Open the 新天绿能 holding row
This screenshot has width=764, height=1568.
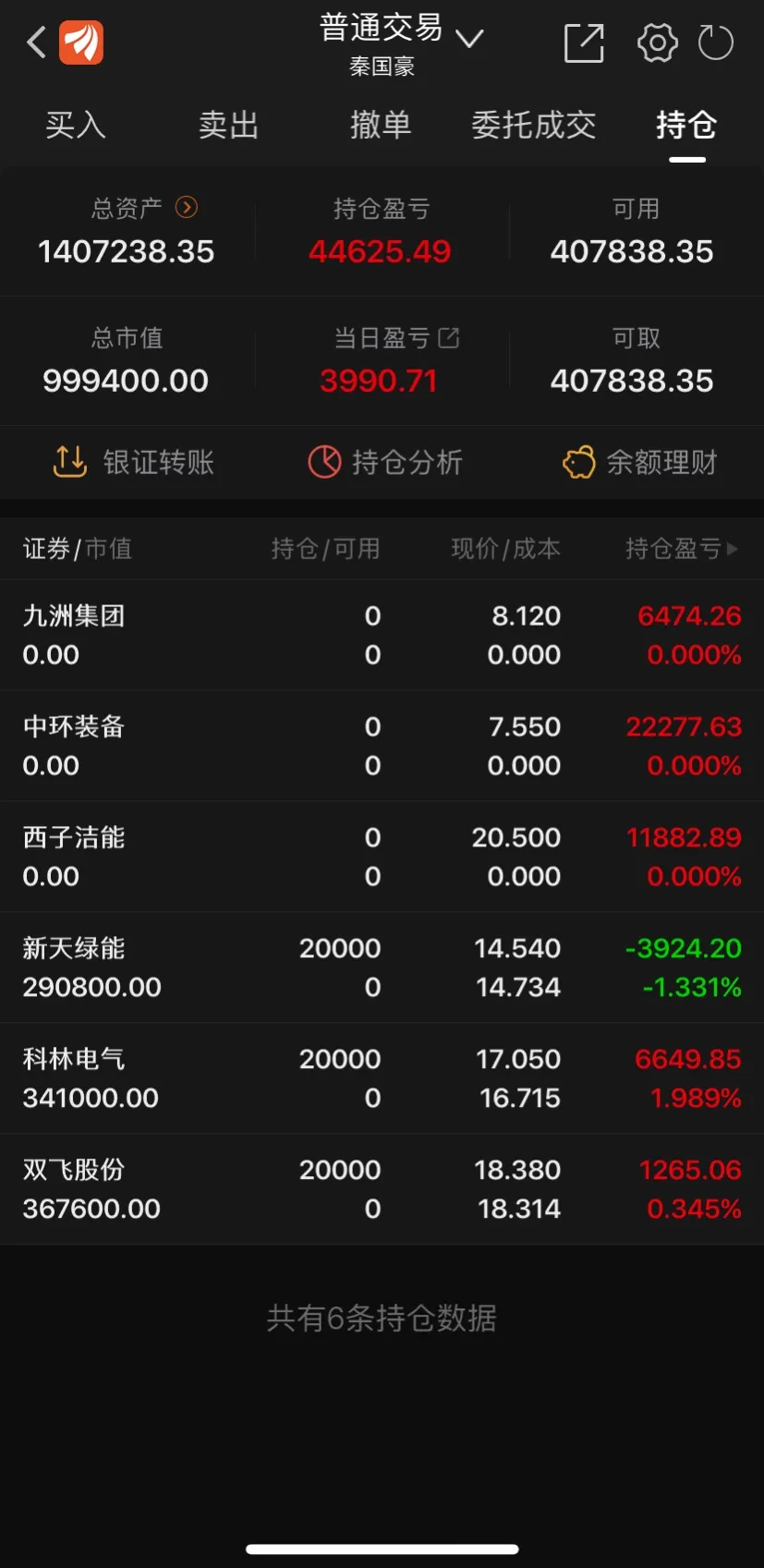click(x=382, y=967)
